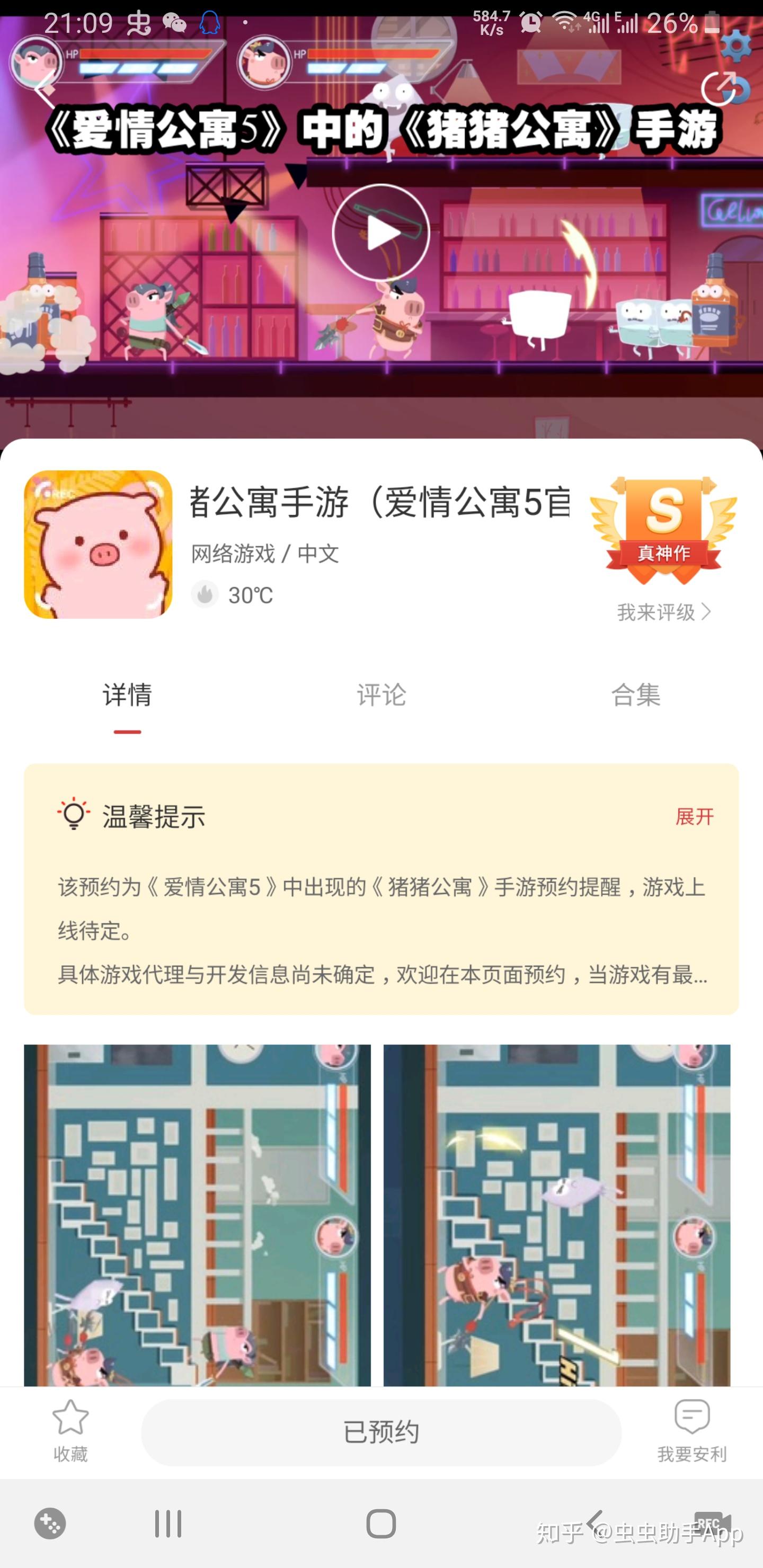Open the second gameplay screenshot

click(556, 1214)
